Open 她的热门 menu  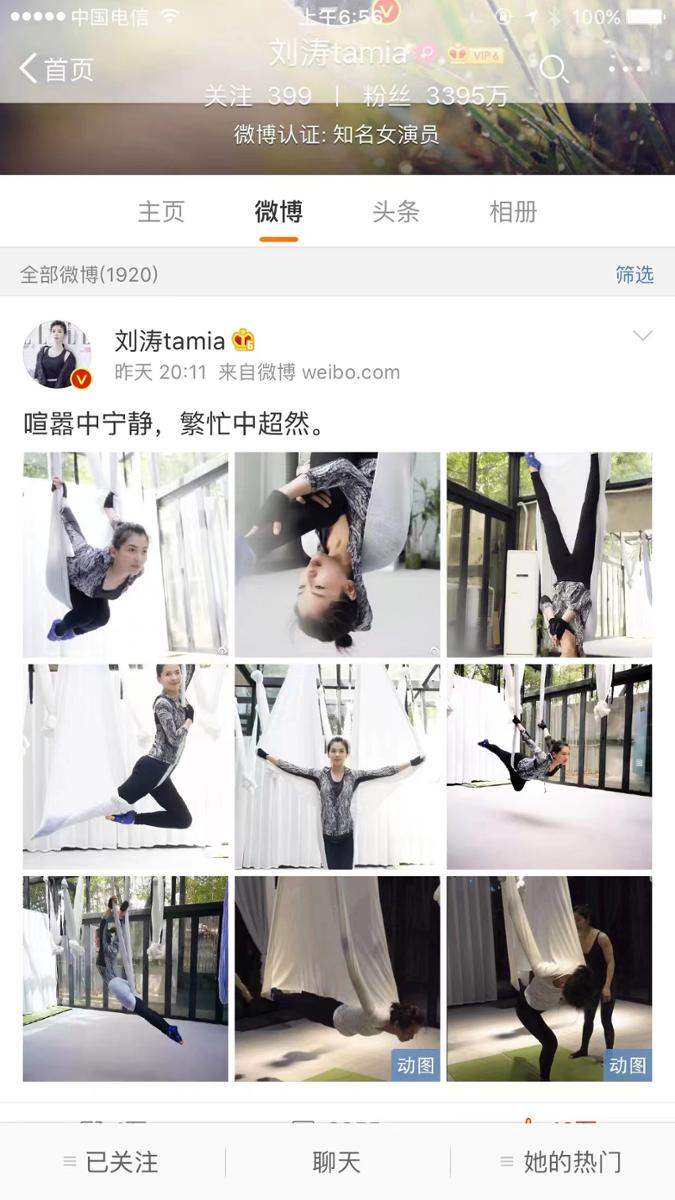pyautogui.click(x=562, y=1162)
